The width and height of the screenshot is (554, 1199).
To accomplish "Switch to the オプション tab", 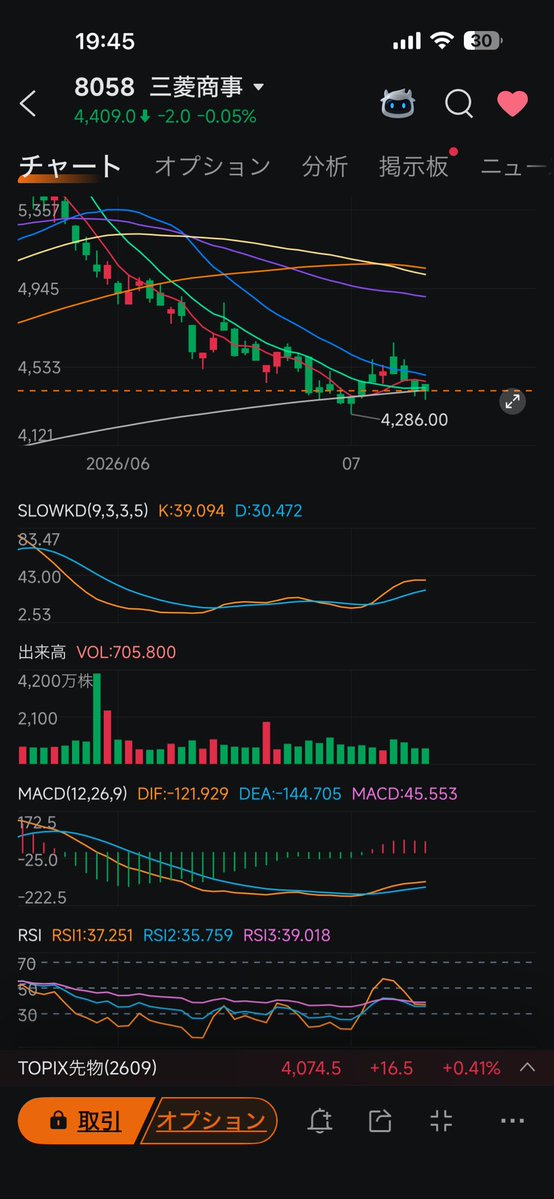I will [213, 166].
